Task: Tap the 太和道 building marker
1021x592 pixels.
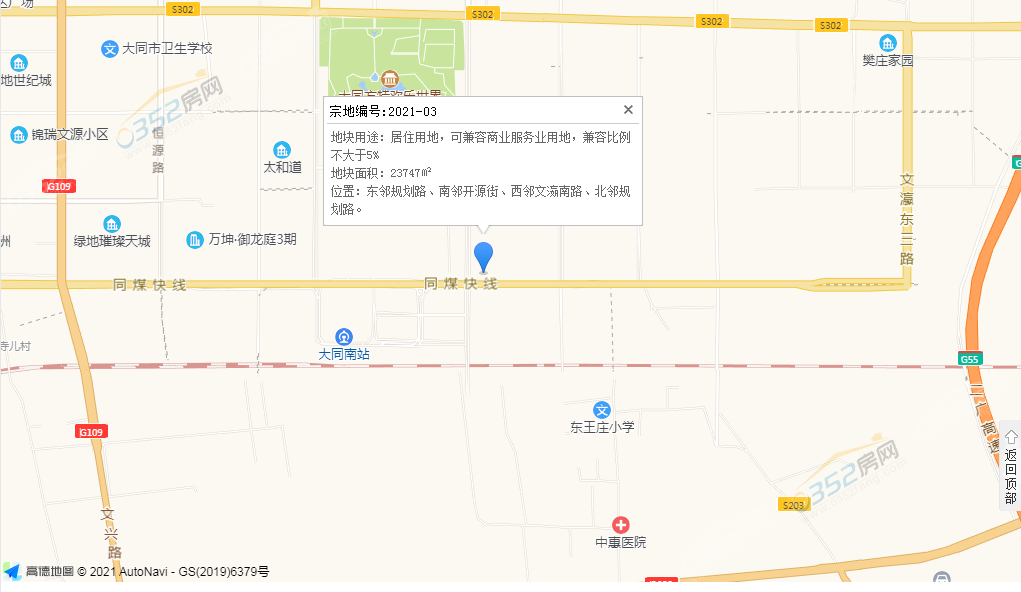Action: [282, 150]
